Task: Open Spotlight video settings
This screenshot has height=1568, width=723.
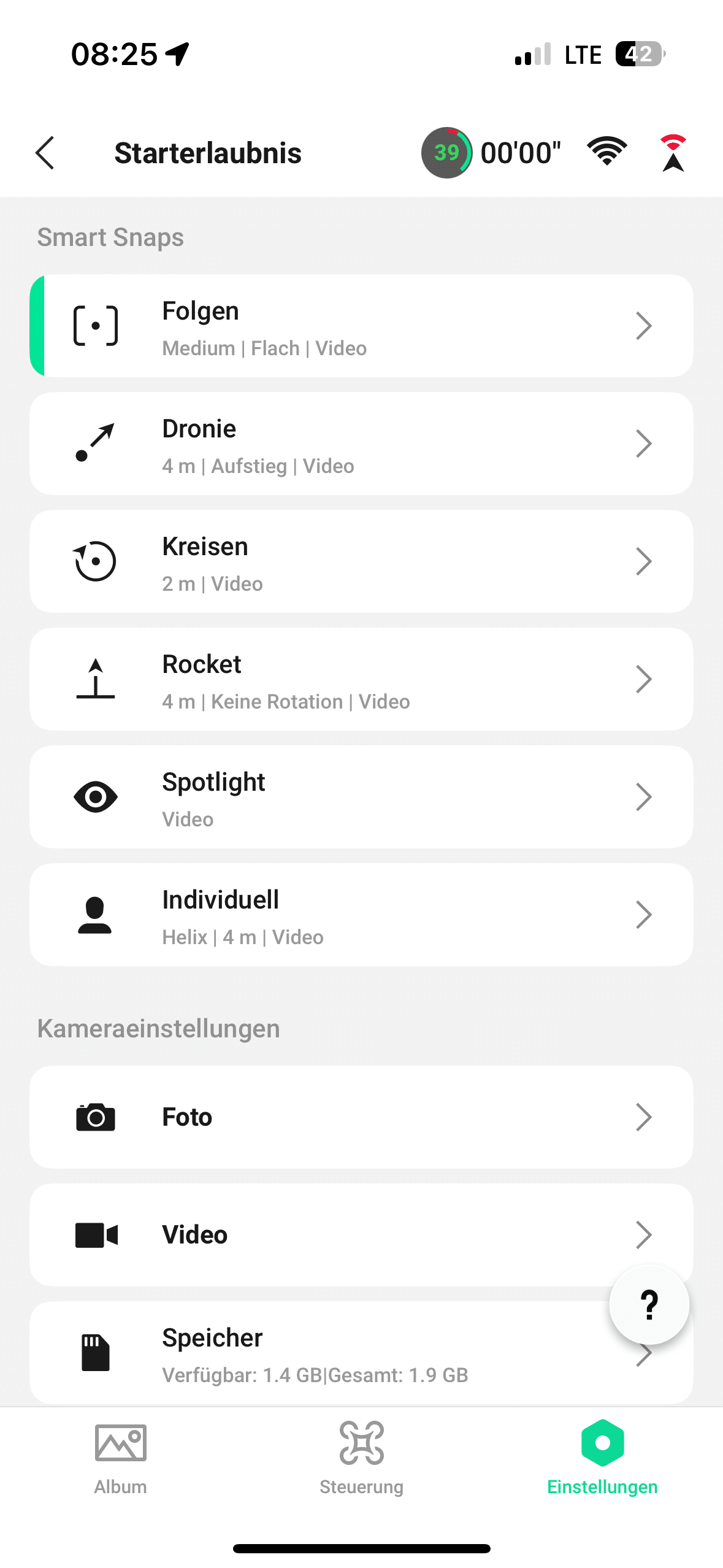Action: coord(361,797)
